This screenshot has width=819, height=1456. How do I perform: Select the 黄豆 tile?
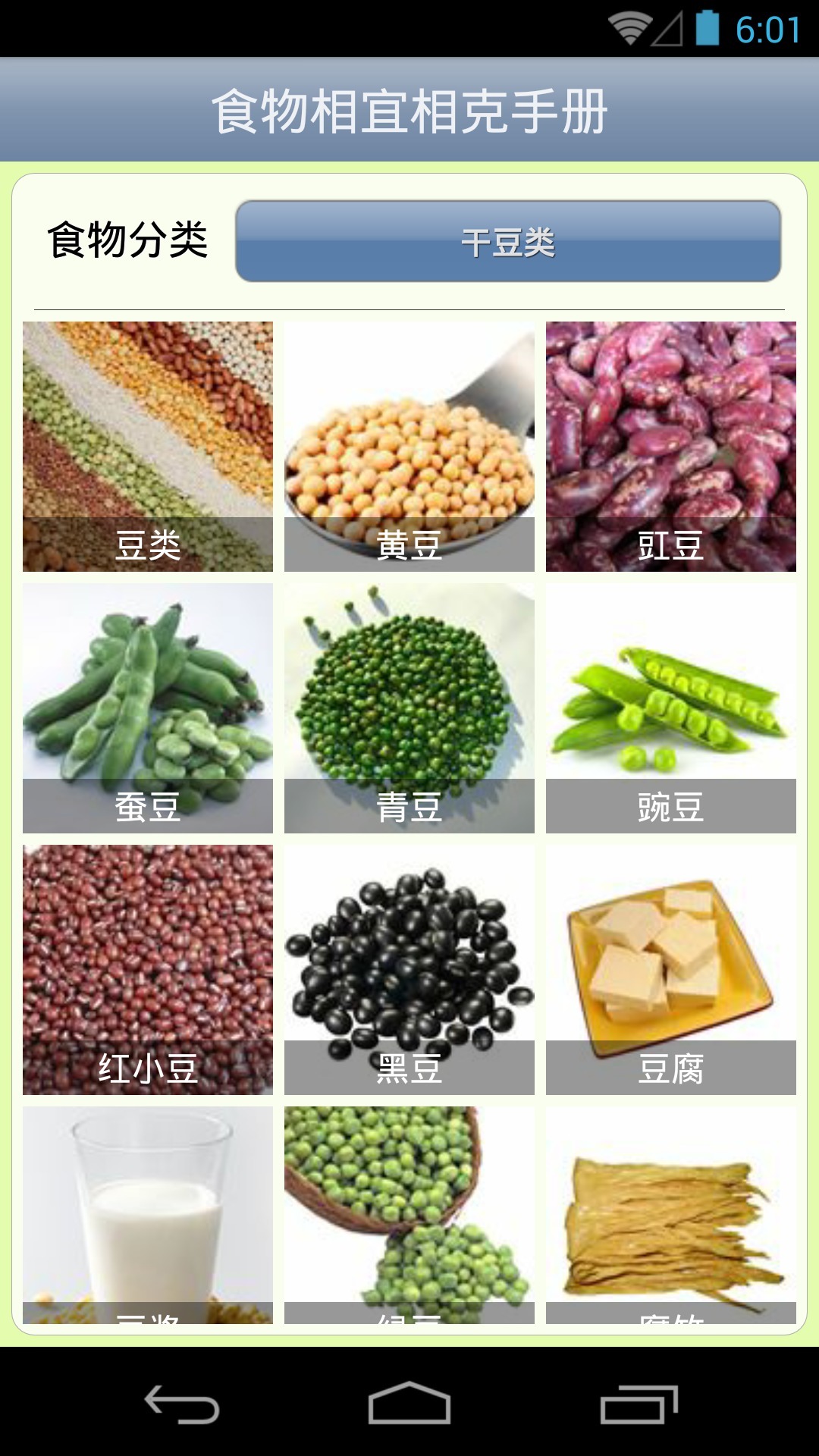409,446
